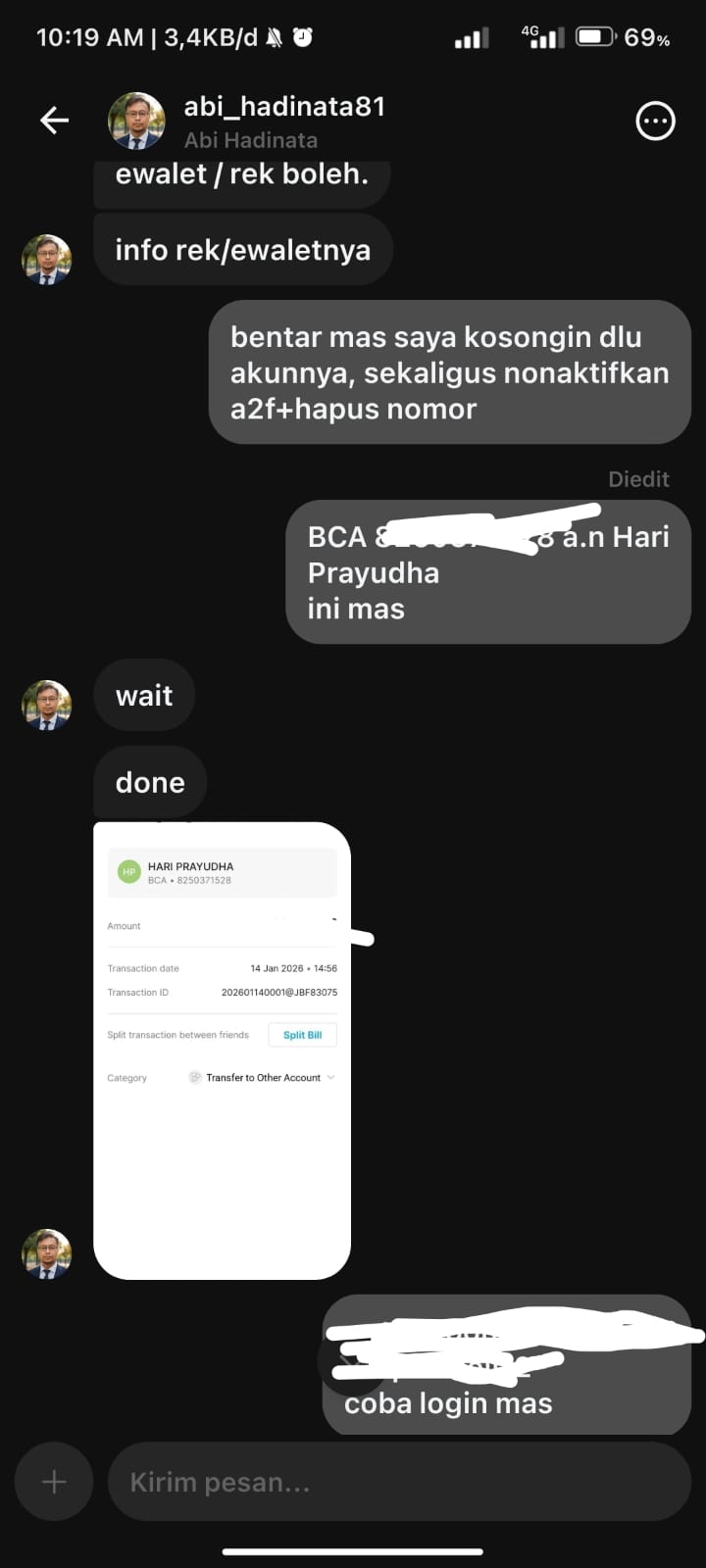The height and width of the screenshot is (1568, 706).
Task: Tap the Kirim pesan message input field
Action: [x=392, y=1482]
